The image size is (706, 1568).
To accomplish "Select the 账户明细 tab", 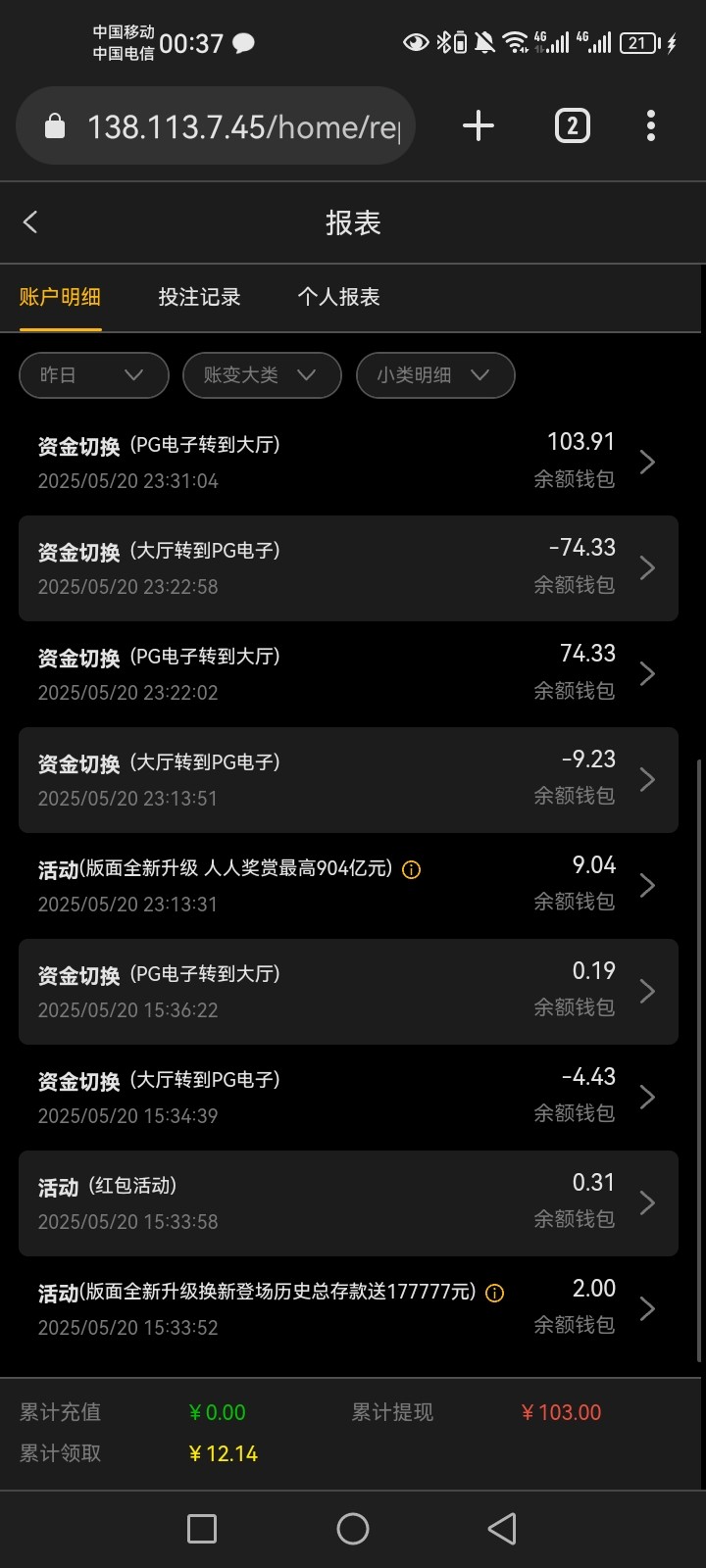I will click(60, 297).
